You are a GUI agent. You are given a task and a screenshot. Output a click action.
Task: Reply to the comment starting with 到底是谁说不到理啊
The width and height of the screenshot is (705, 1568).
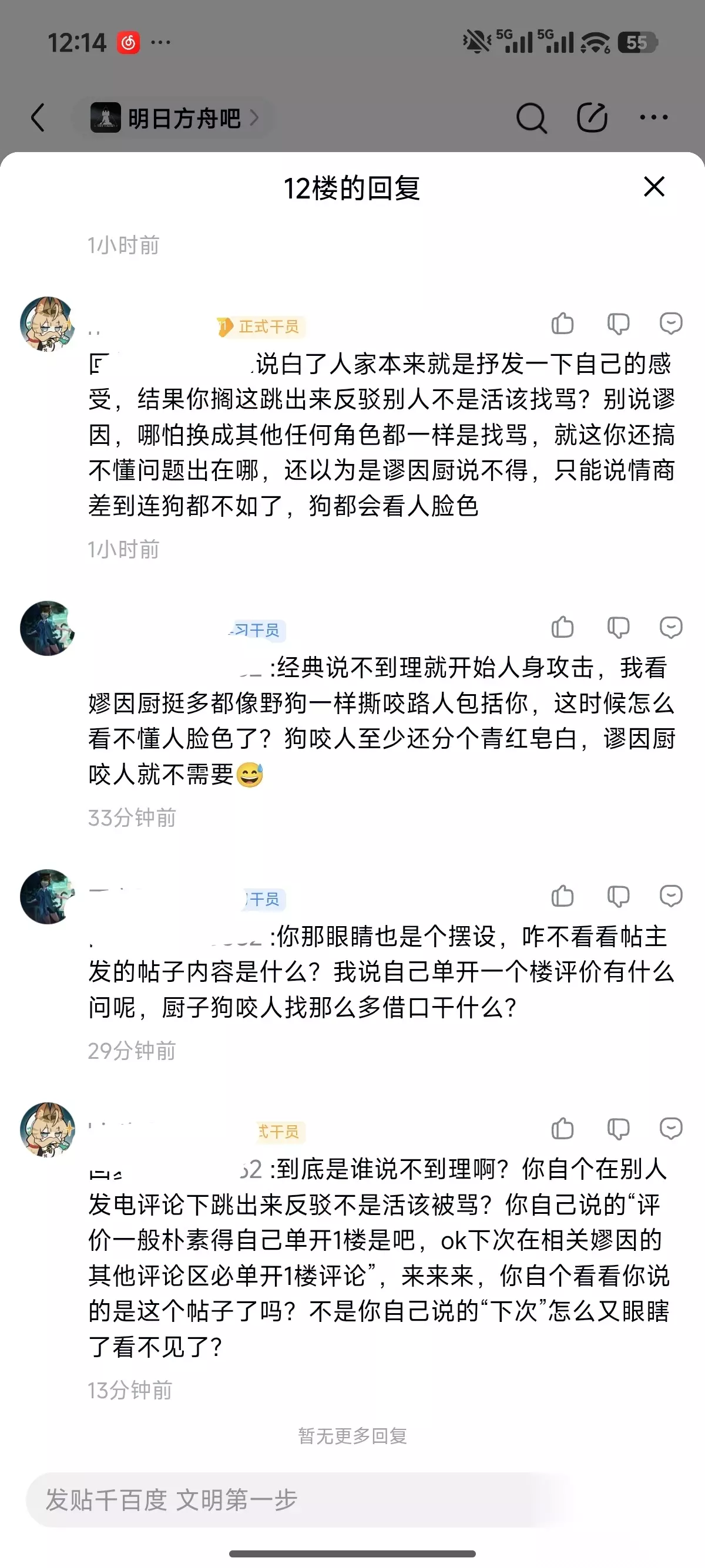click(x=671, y=1129)
